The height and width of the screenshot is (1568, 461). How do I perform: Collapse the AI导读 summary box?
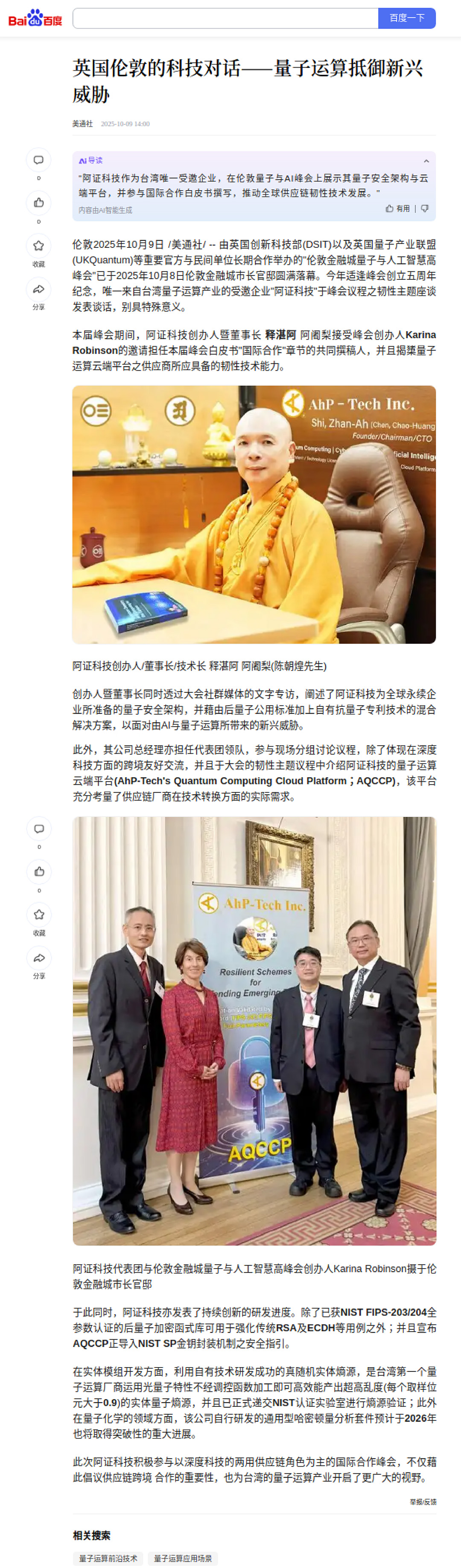click(x=426, y=161)
